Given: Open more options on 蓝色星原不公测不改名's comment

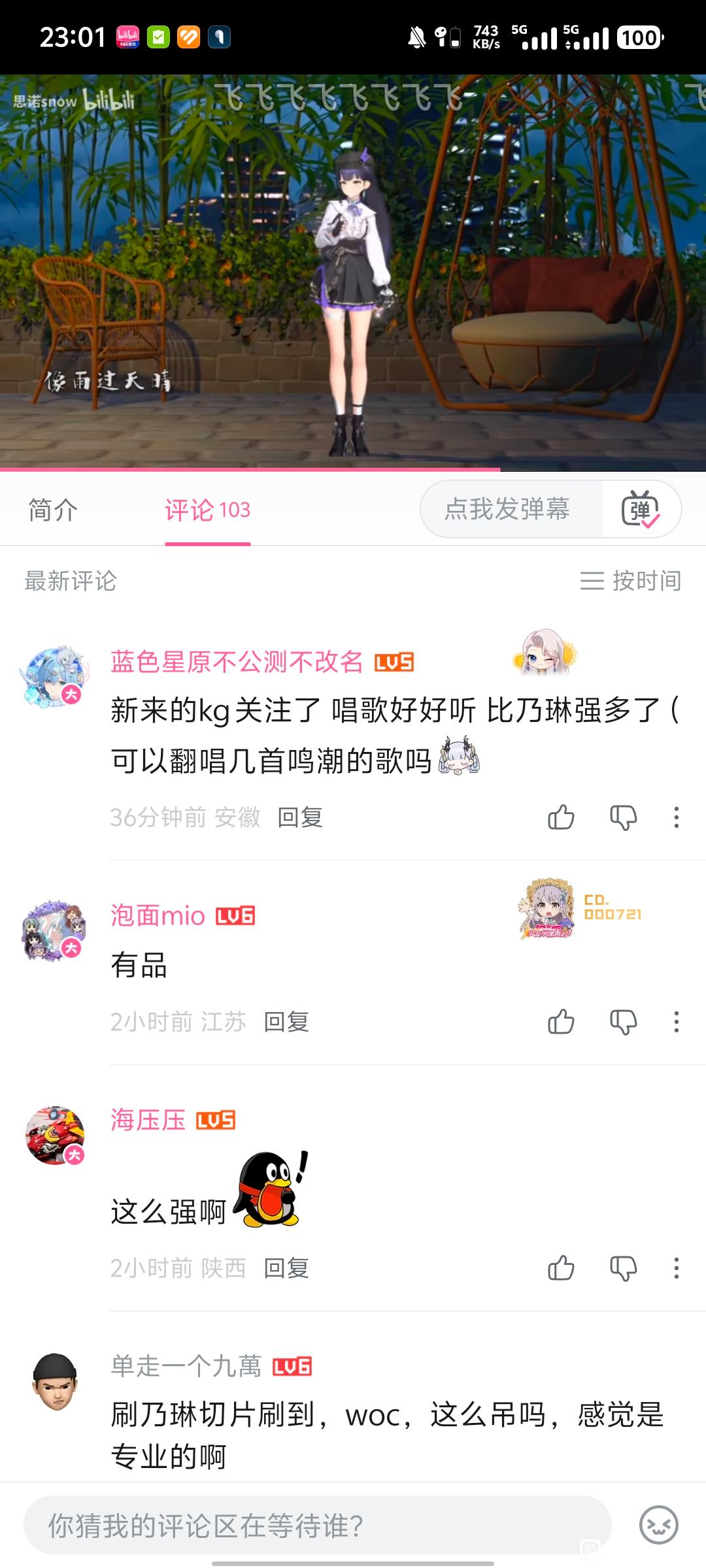Looking at the screenshot, I should (x=676, y=817).
